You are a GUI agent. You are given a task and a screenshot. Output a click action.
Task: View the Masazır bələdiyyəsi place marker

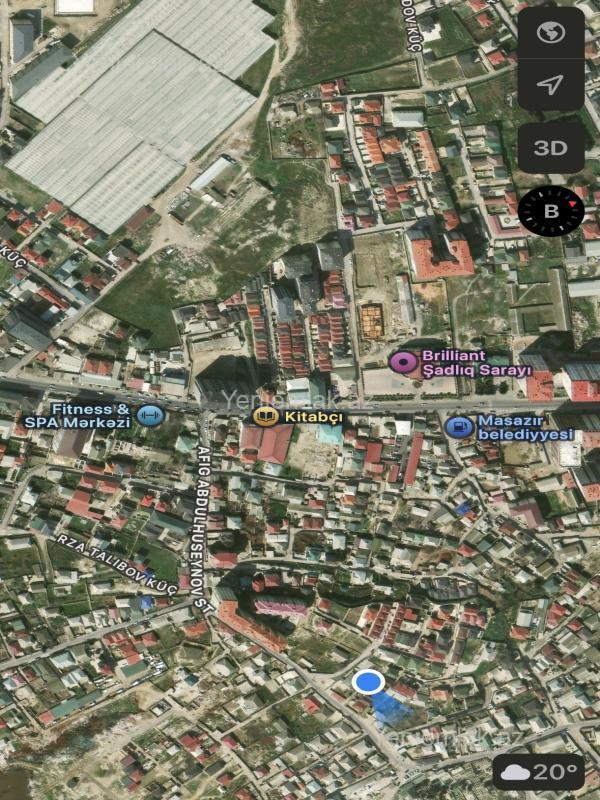click(x=459, y=427)
